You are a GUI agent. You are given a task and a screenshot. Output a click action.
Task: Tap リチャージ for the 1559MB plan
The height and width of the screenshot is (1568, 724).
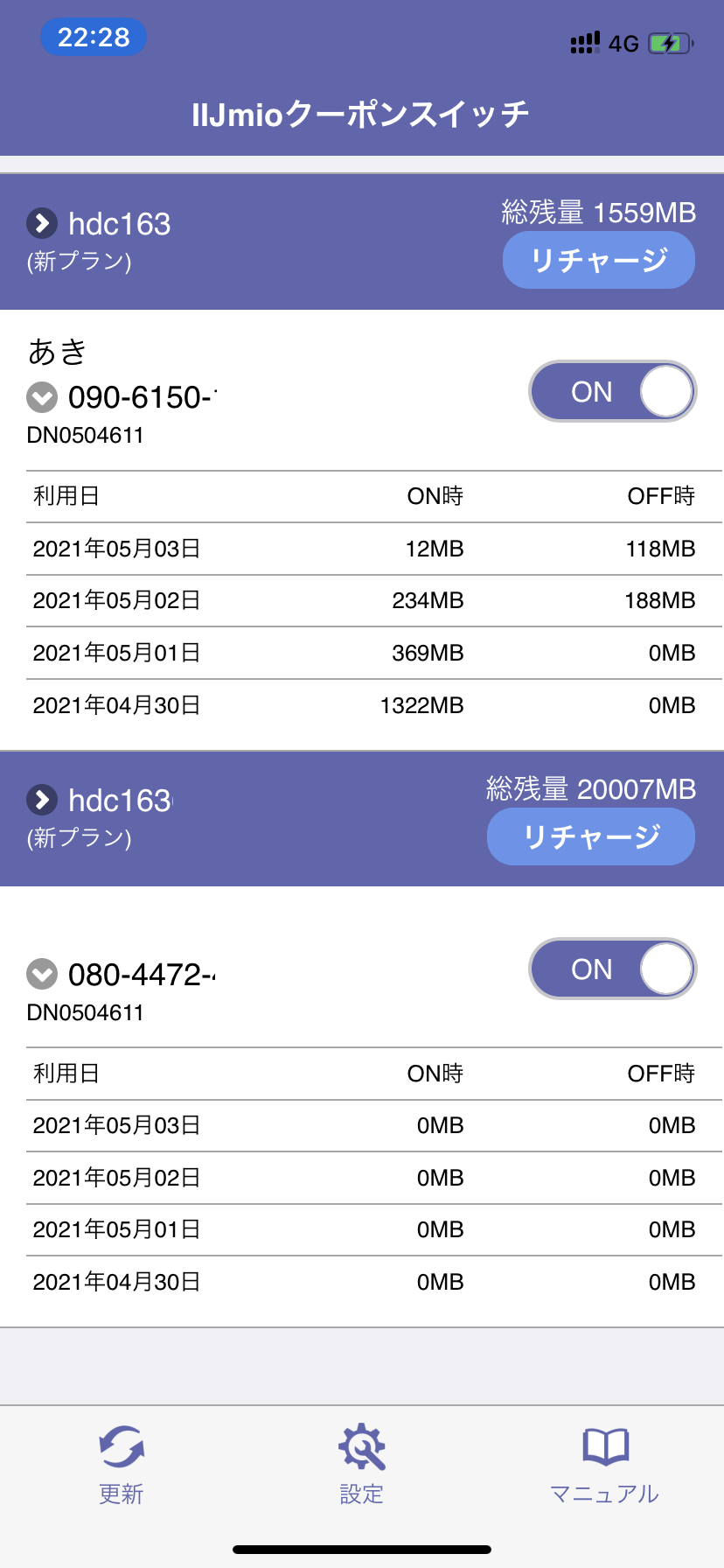pyautogui.click(x=599, y=260)
